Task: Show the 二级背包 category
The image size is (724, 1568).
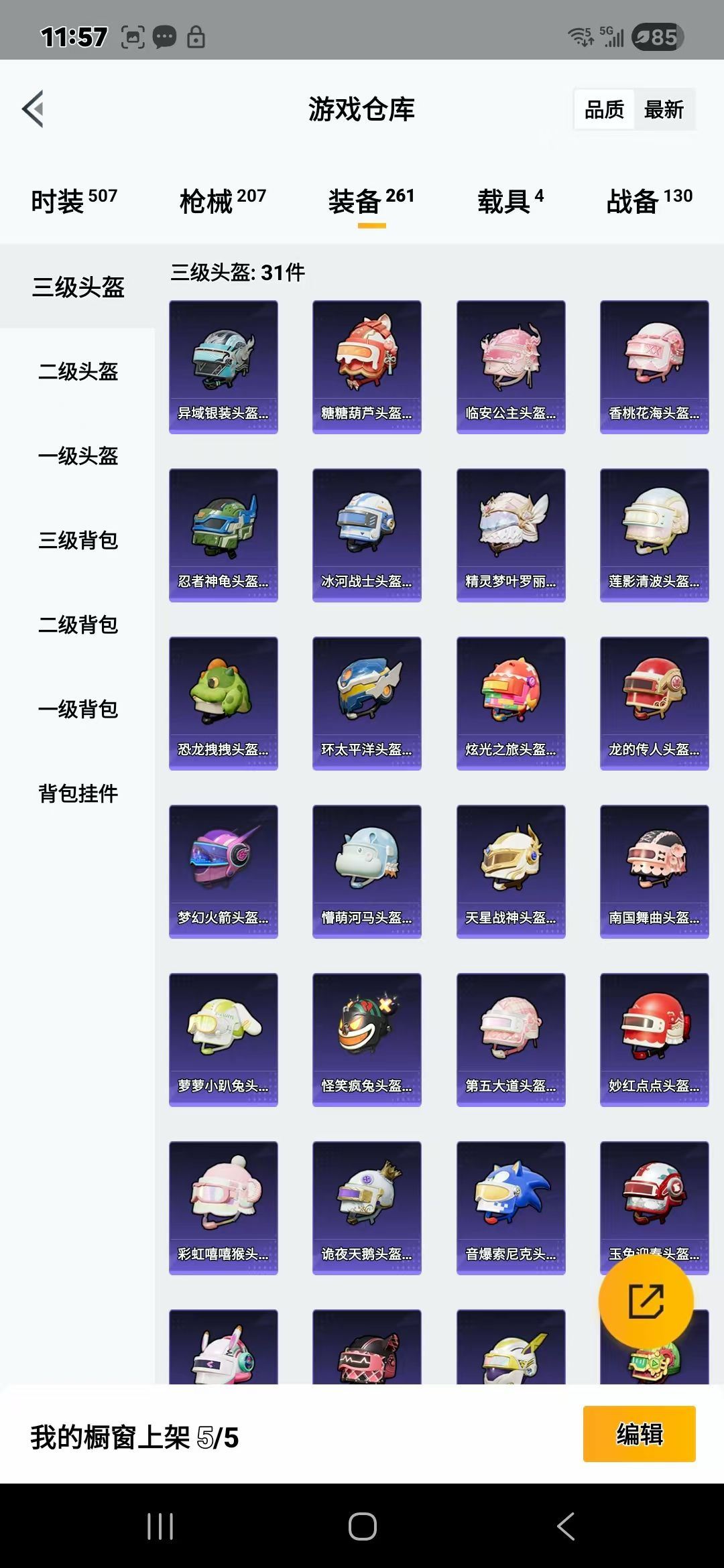Action: (78, 625)
